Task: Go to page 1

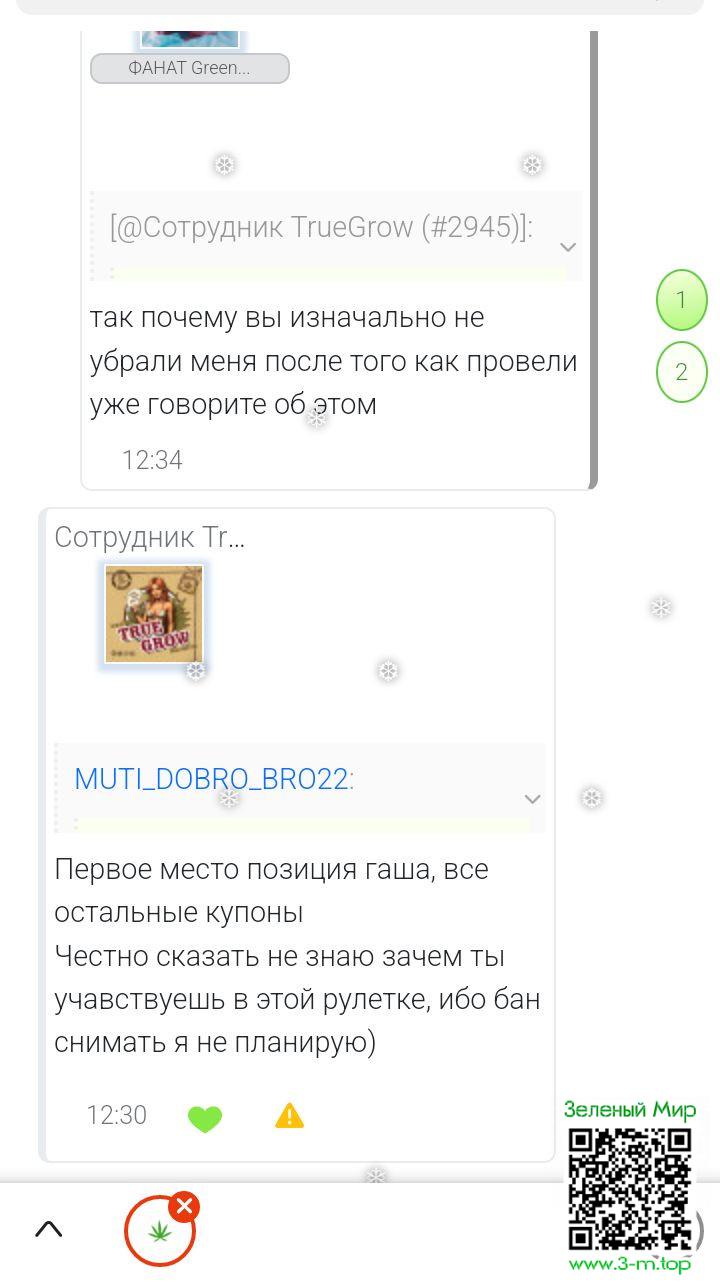Action: coord(681,300)
